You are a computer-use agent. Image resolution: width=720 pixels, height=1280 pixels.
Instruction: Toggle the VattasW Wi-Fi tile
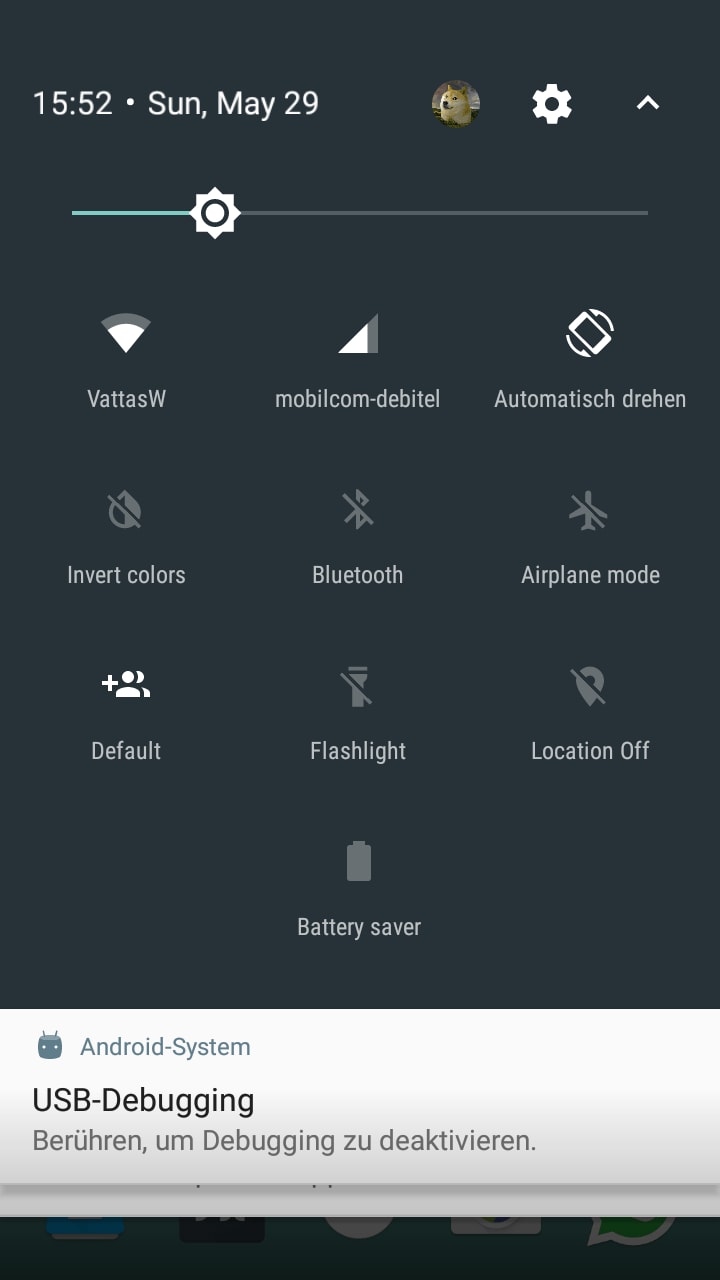(x=126, y=335)
